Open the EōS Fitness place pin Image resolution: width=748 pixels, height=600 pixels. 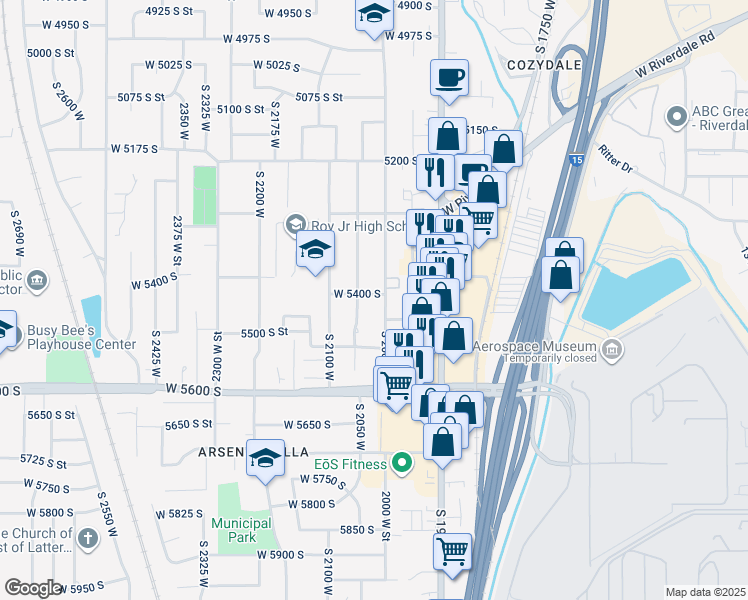pos(402,464)
